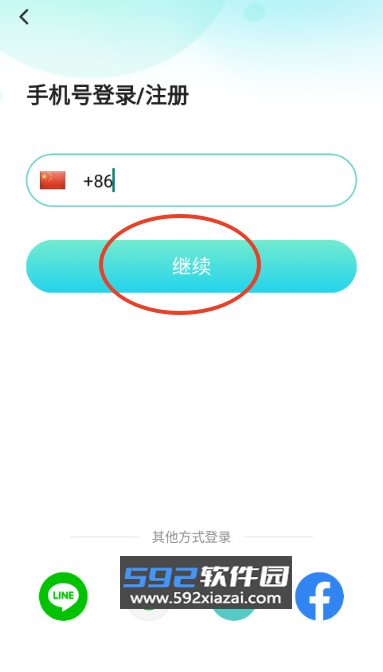Go back using the top-left arrow

[24, 17]
